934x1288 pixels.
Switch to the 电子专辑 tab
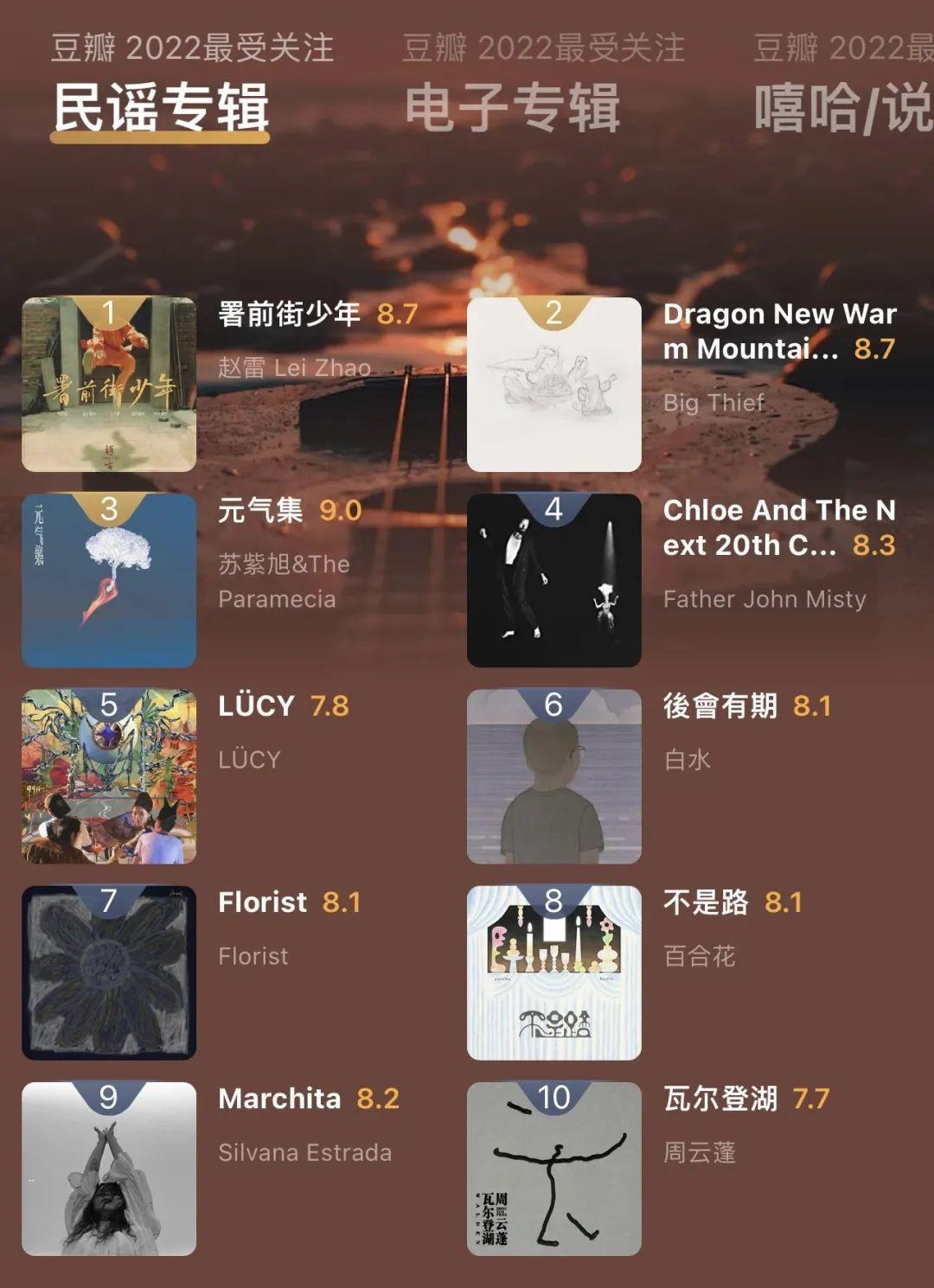pyautogui.click(x=512, y=107)
